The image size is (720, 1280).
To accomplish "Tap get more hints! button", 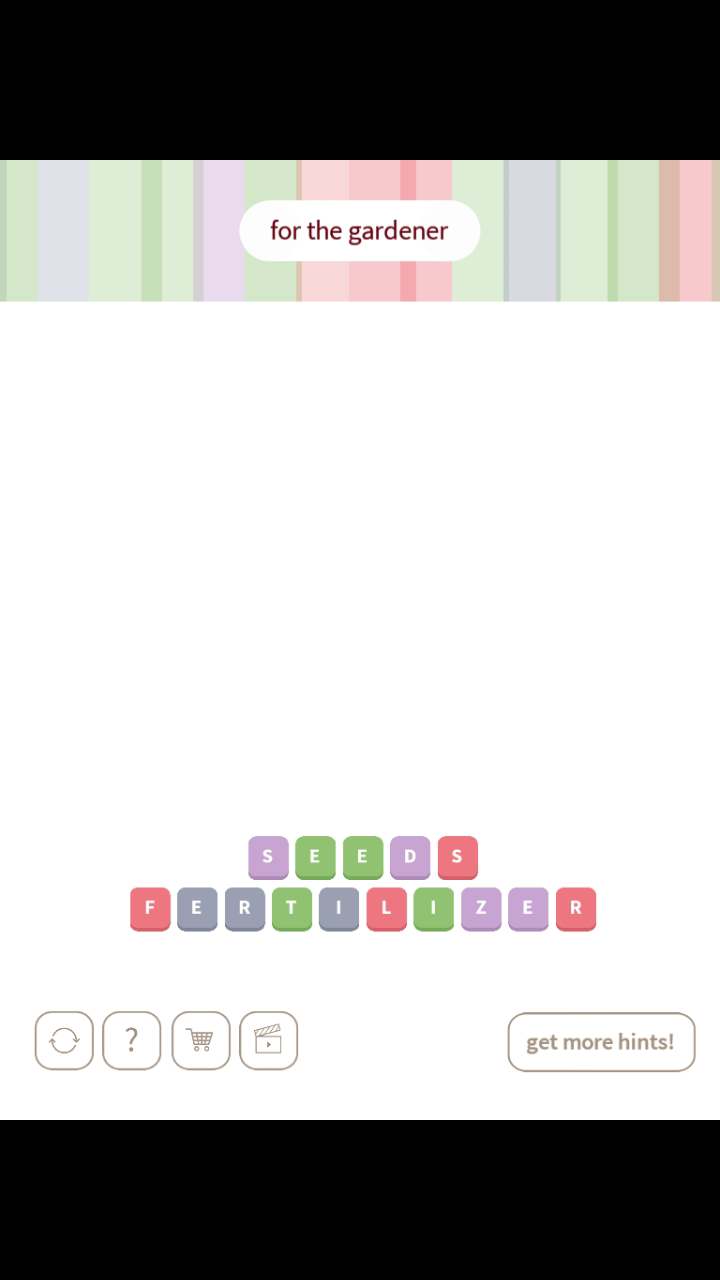I will coord(601,1042).
